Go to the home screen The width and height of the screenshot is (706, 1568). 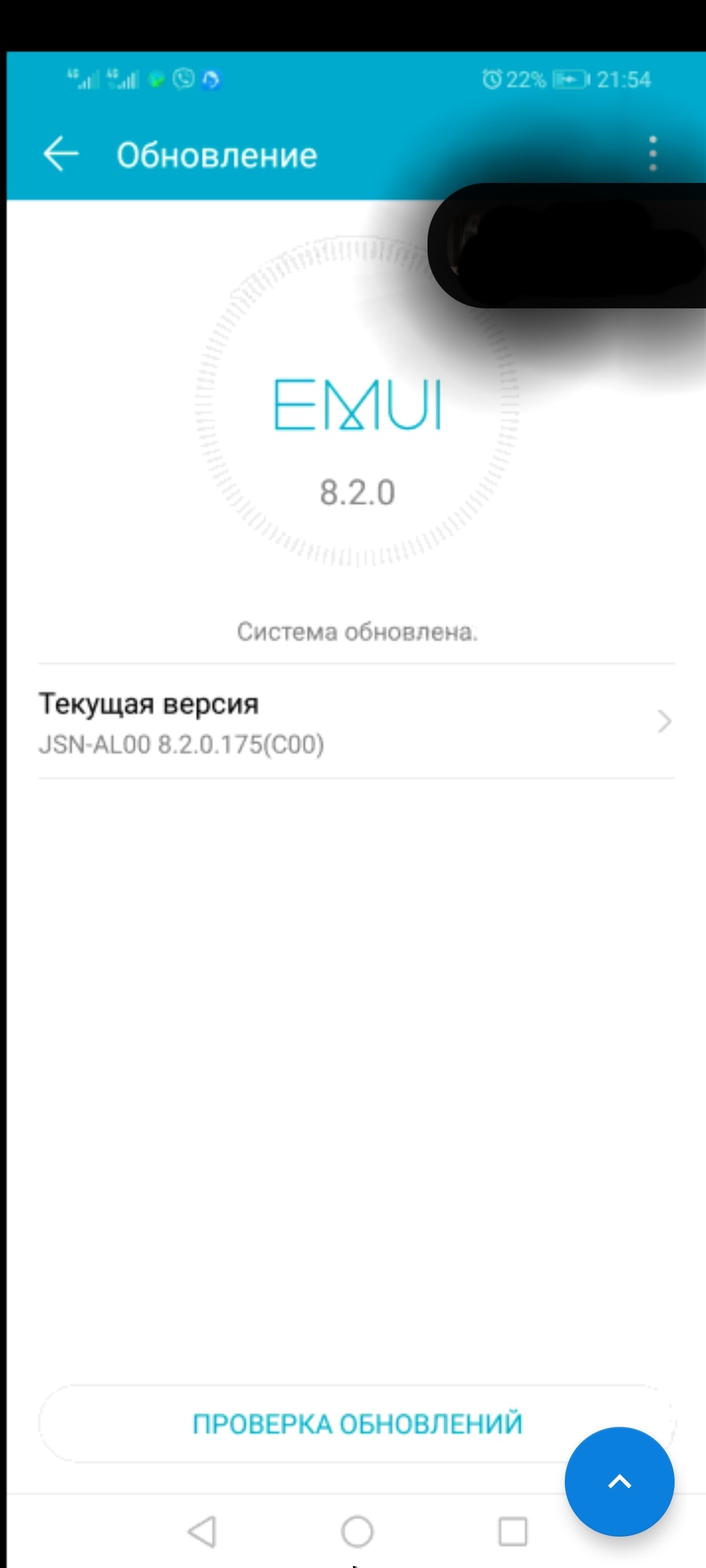coord(357,1531)
